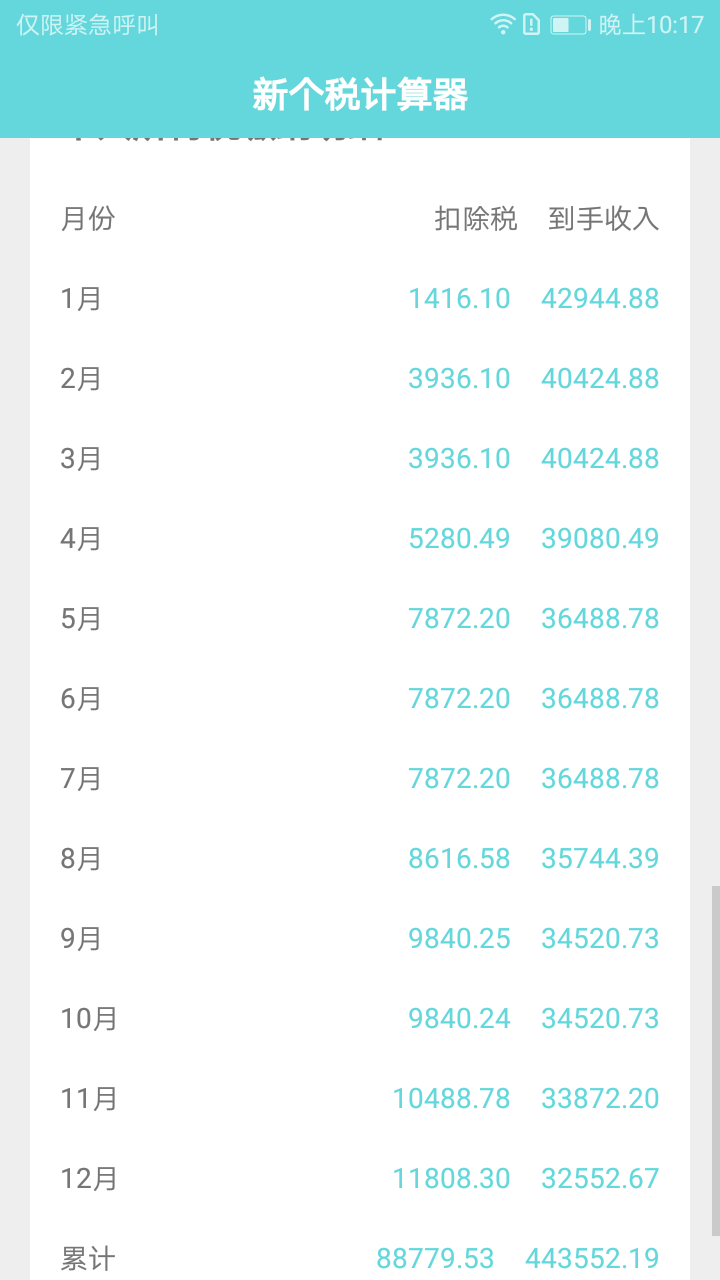The height and width of the screenshot is (1280, 720).
Task: Tap the February income value 40424.88
Action: [599, 378]
